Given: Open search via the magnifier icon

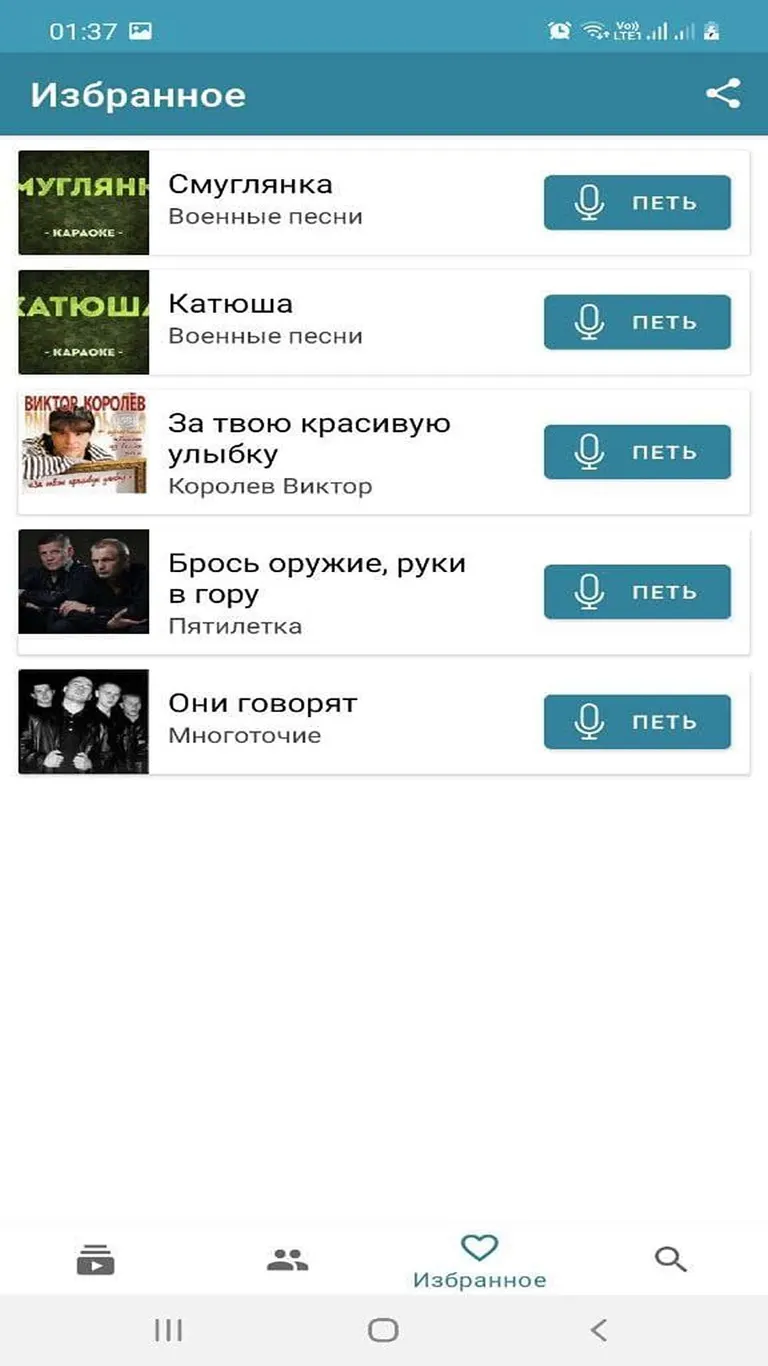Looking at the screenshot, I should coord(670,1259).
